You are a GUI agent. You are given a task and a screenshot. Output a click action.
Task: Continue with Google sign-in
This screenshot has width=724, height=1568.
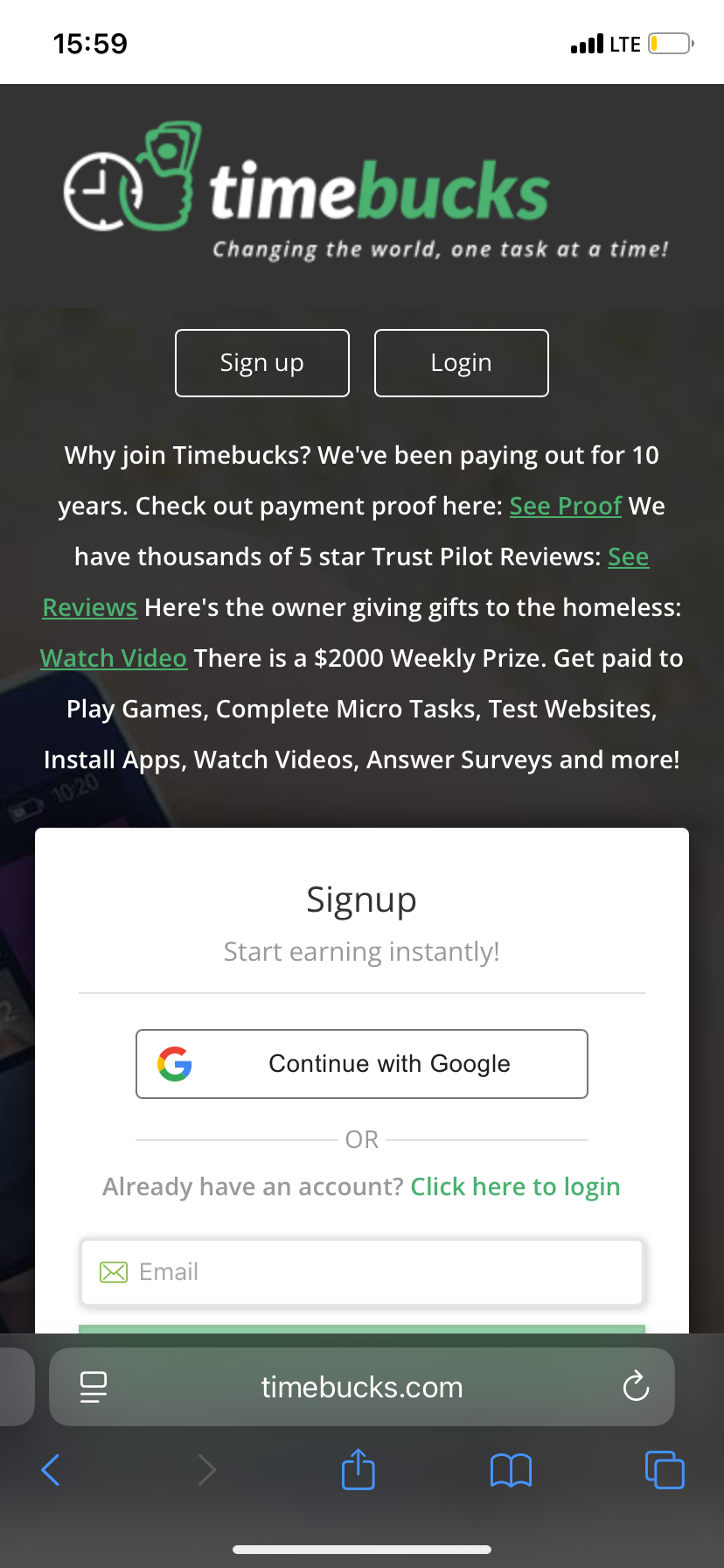[x=362, y=1064]
